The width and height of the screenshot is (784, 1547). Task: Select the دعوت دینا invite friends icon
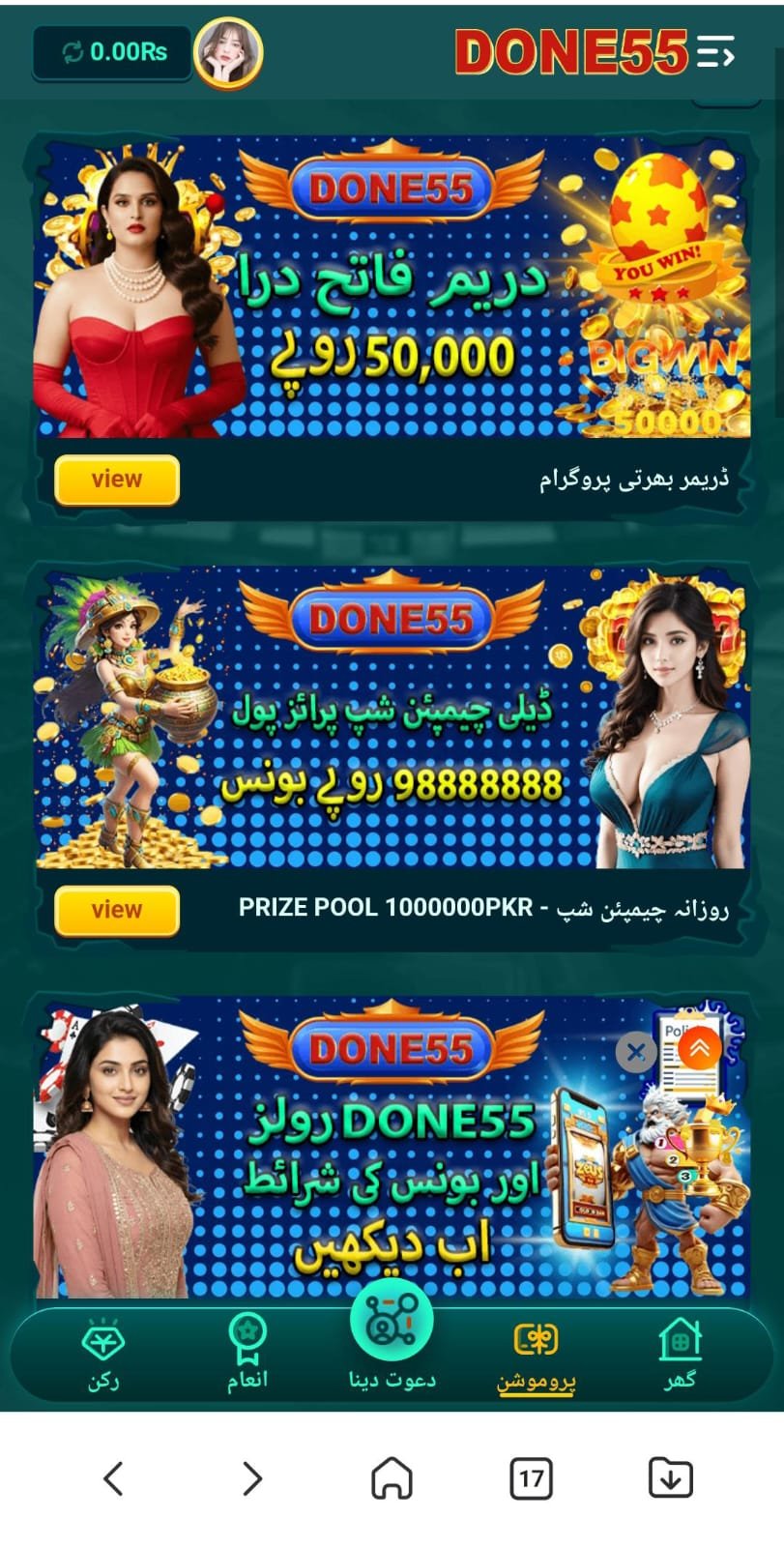[x=391, y=1322]
